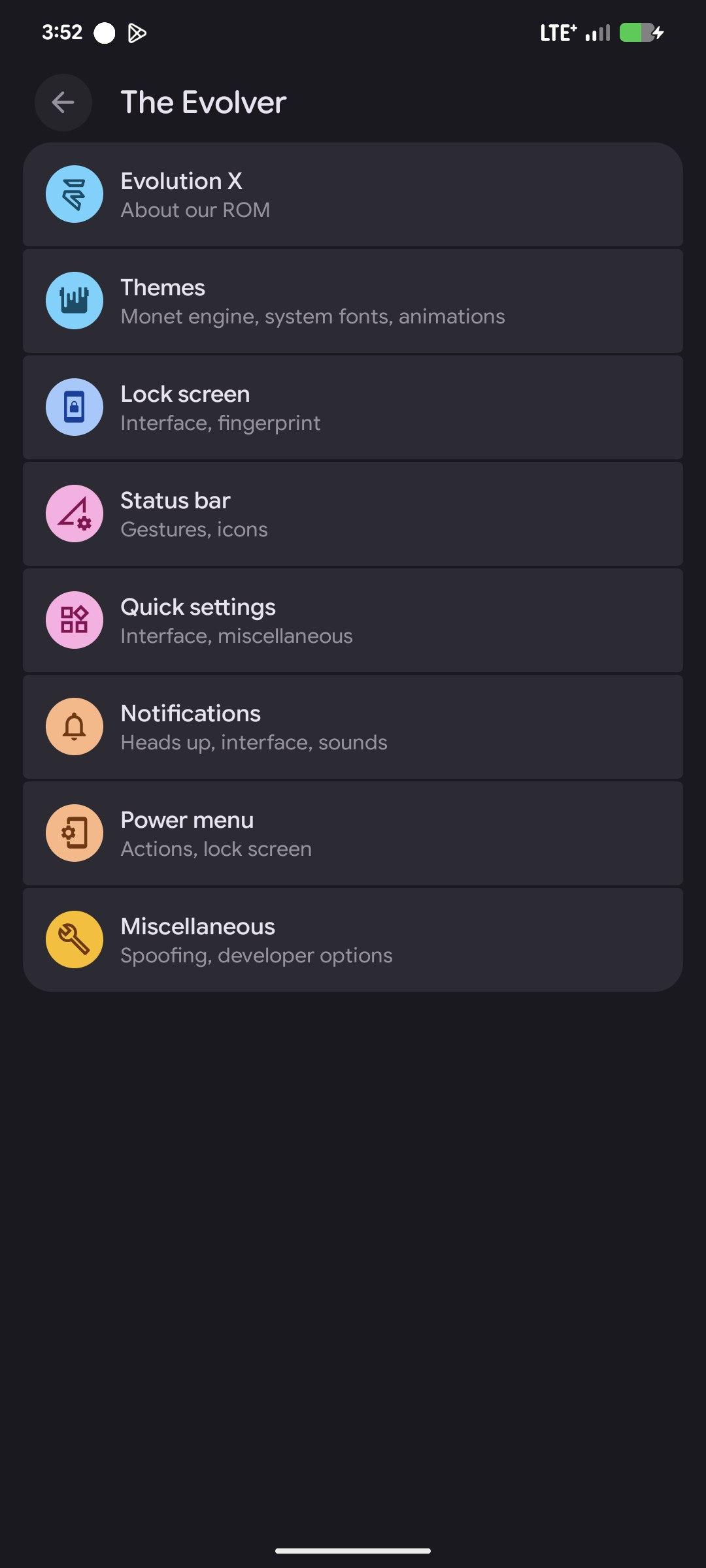706x1568 pixels.
Task: Open Evolution X about page
Action: (353, 195)
